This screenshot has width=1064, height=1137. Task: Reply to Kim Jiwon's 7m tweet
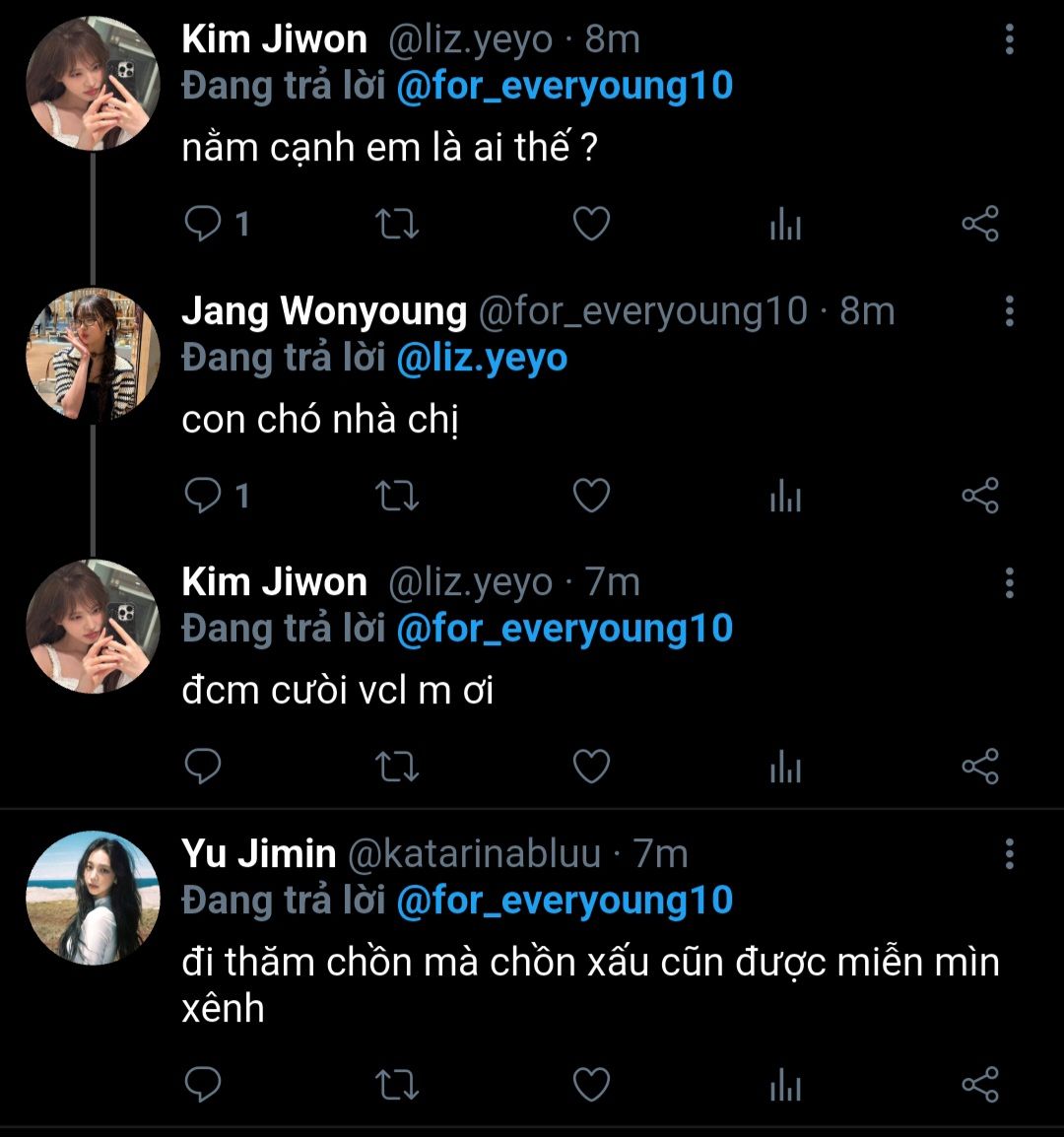click(204, 767)
